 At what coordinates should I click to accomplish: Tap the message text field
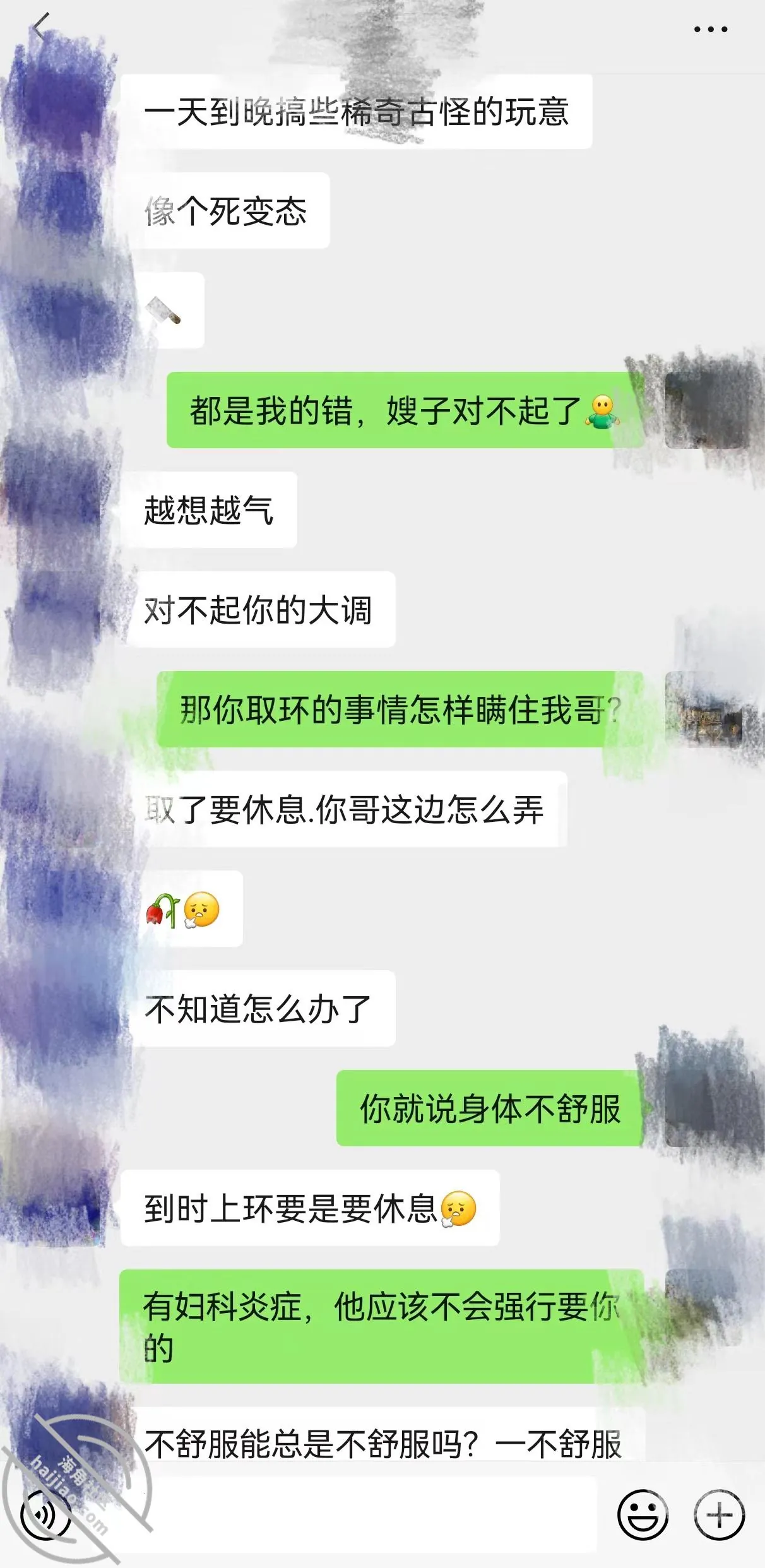coord(341,1514)
